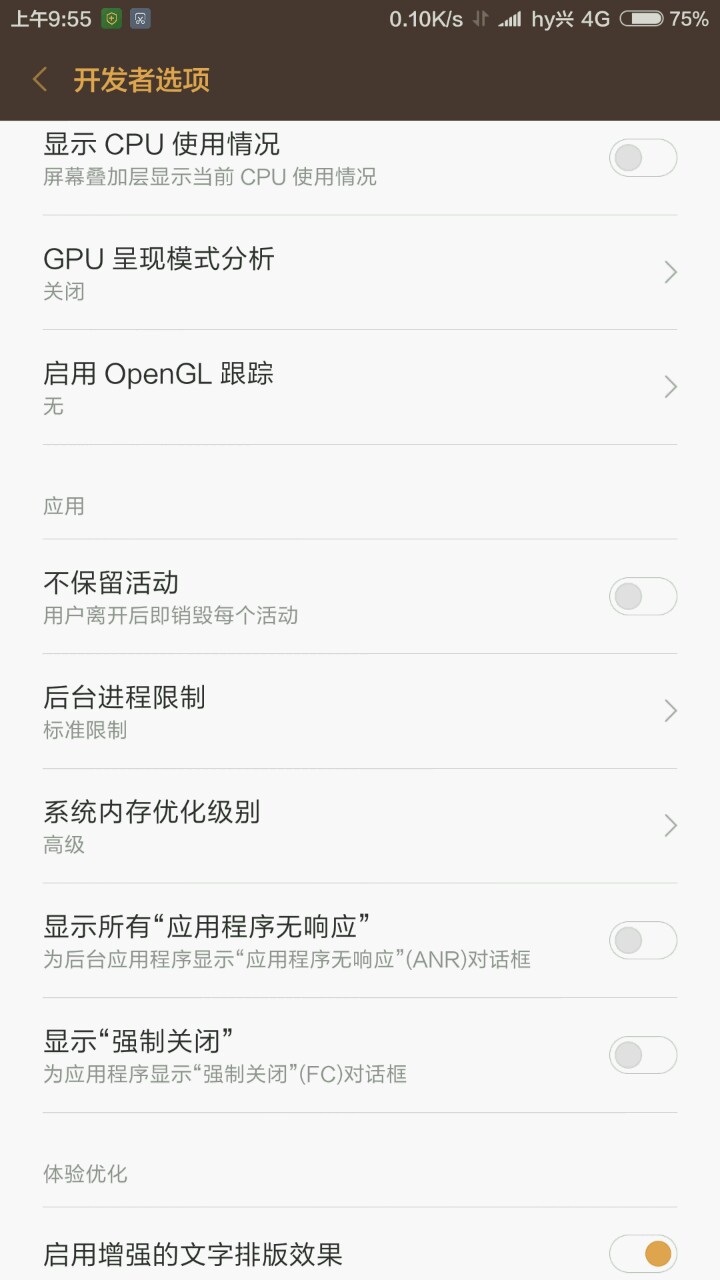Viewport: 720px width, 1280px height.
Task: Enable 不保留活动 switch
Action: pos(642,597)
